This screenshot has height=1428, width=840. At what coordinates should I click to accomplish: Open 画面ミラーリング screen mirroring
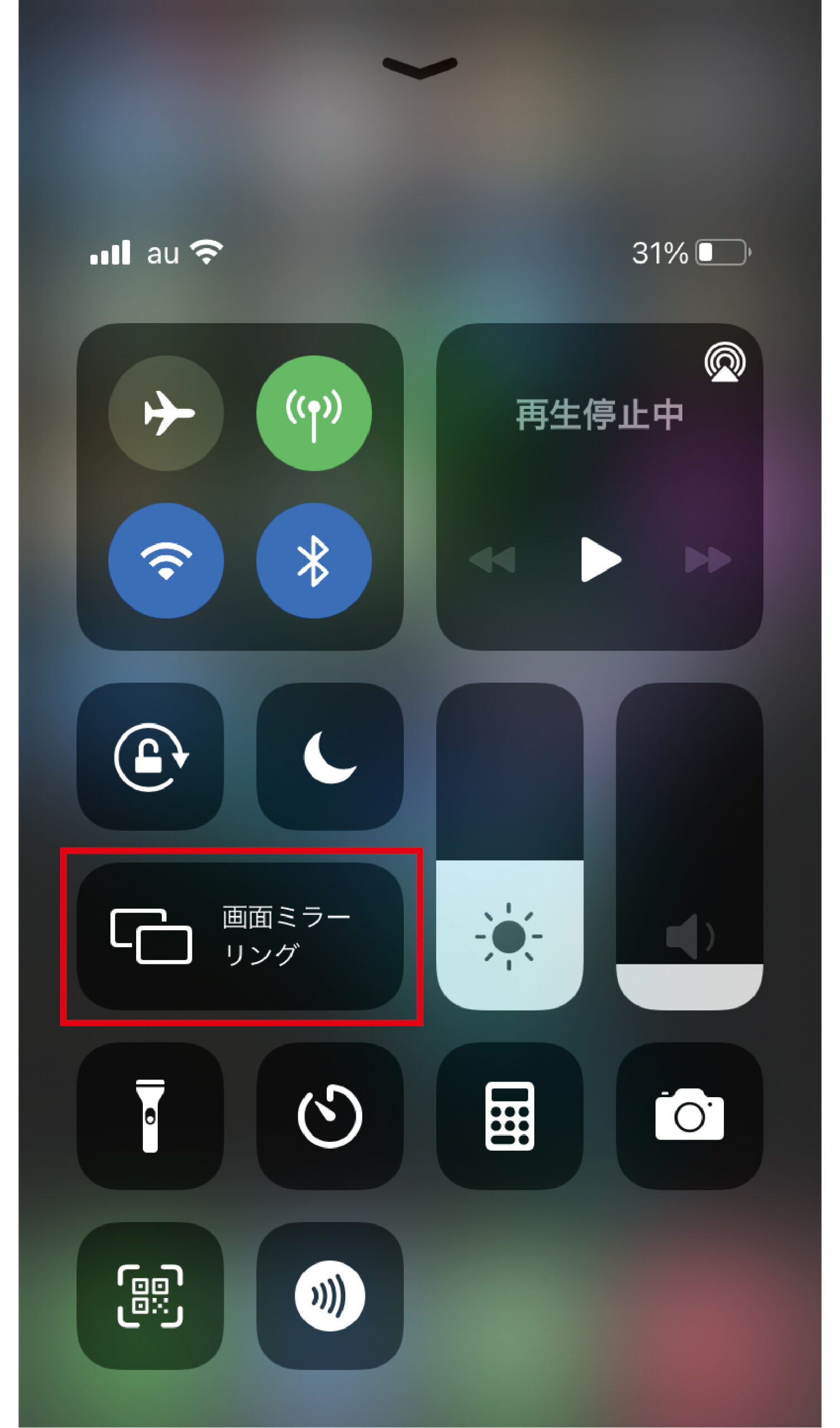pyautogui.click(x=240, y=937)
